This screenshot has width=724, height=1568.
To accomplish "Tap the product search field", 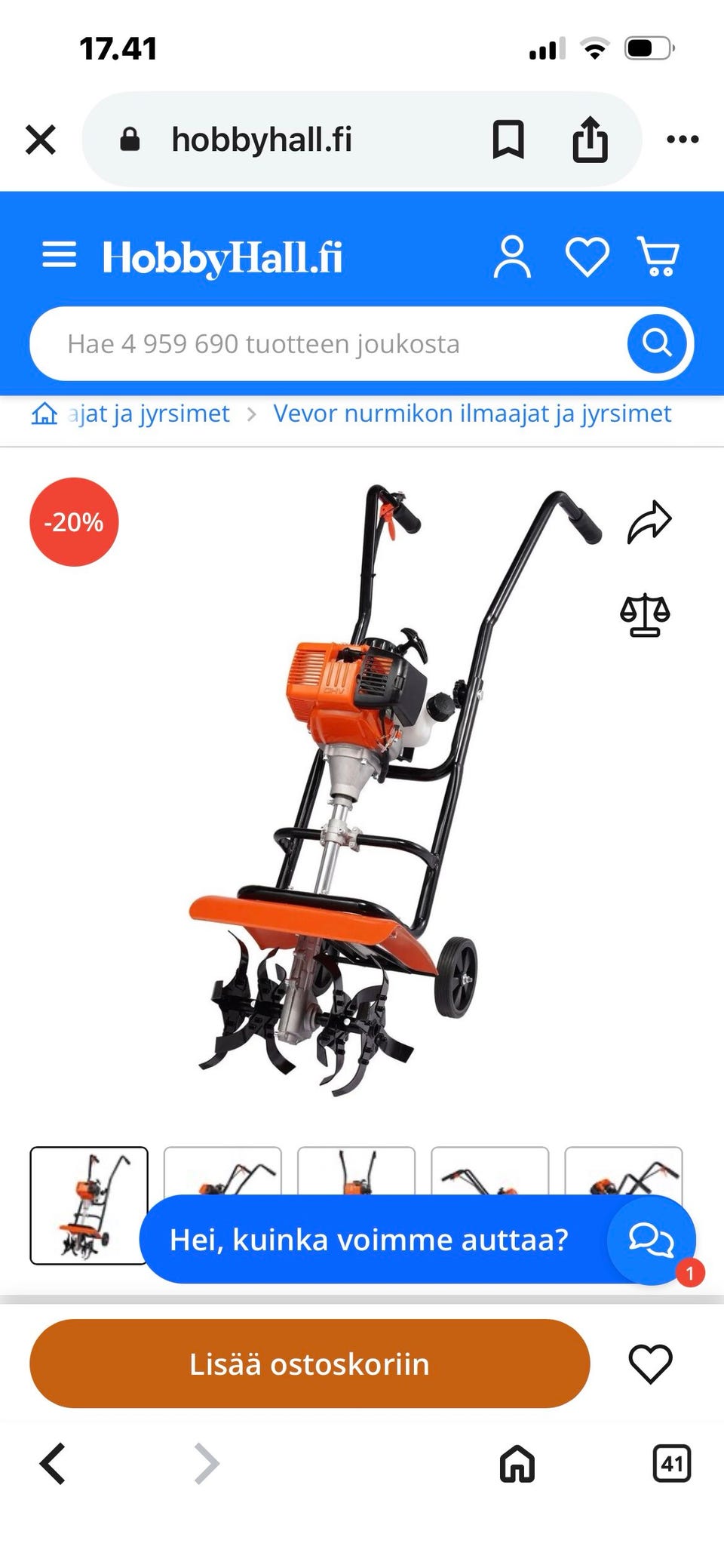I will tap(328, 343).
